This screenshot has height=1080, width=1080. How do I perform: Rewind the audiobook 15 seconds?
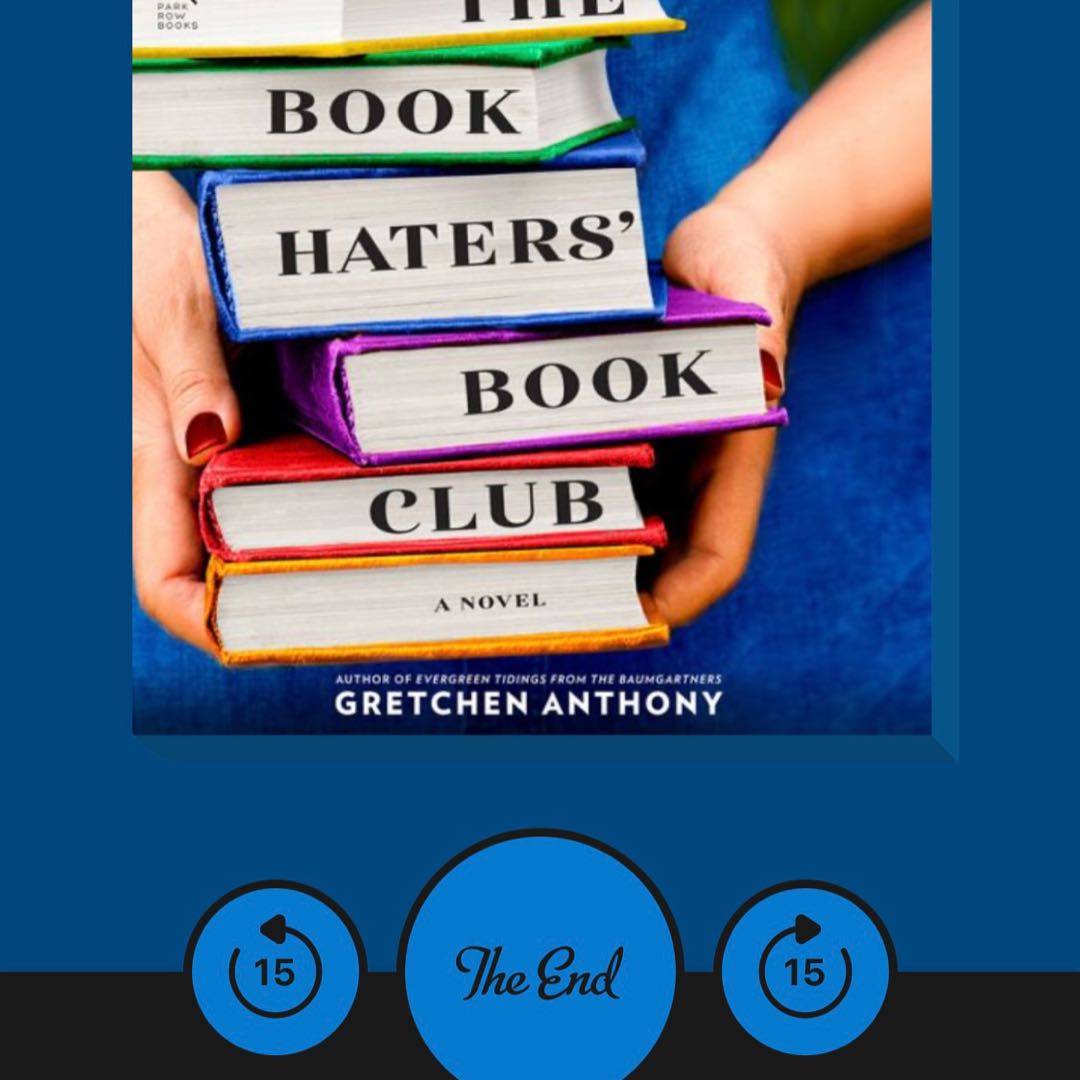click(x=275, y=970)
